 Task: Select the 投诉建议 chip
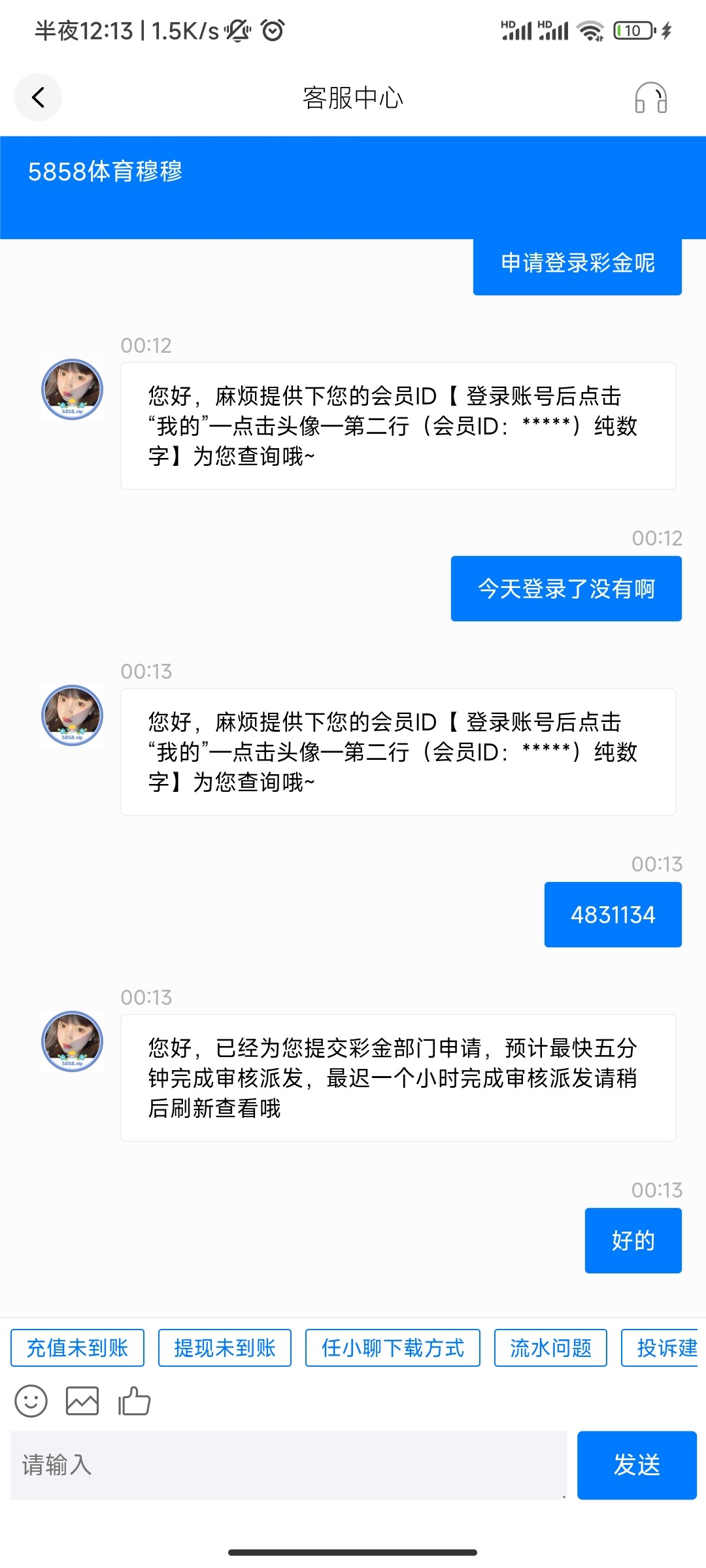click(662, 1348)
